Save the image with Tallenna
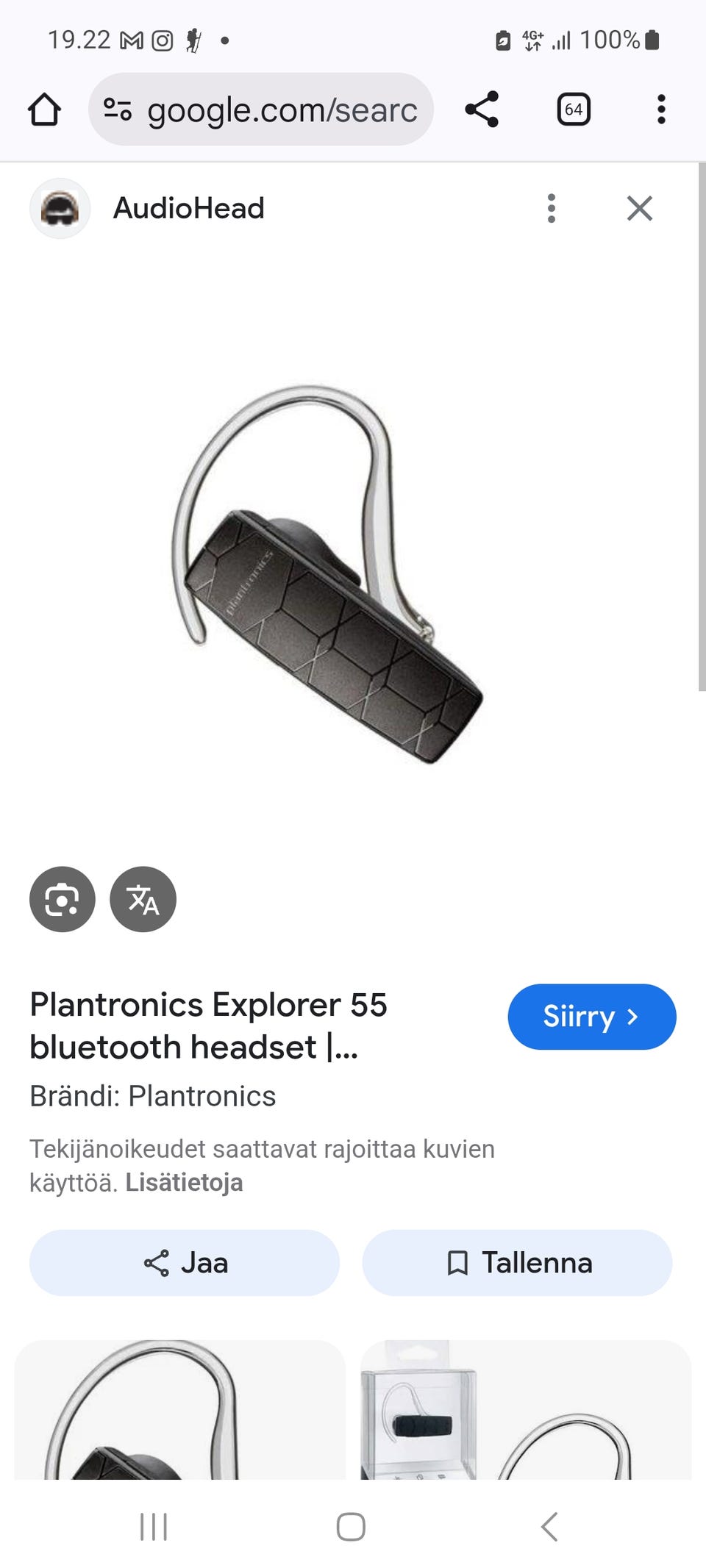This screenshot has width=706, height=1568. tap(517, 1263)
